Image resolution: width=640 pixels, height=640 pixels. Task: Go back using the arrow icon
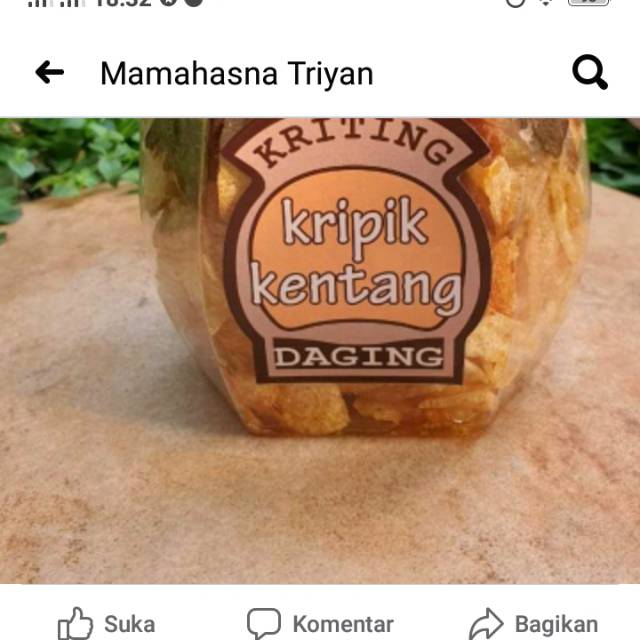tap(49, 72)
